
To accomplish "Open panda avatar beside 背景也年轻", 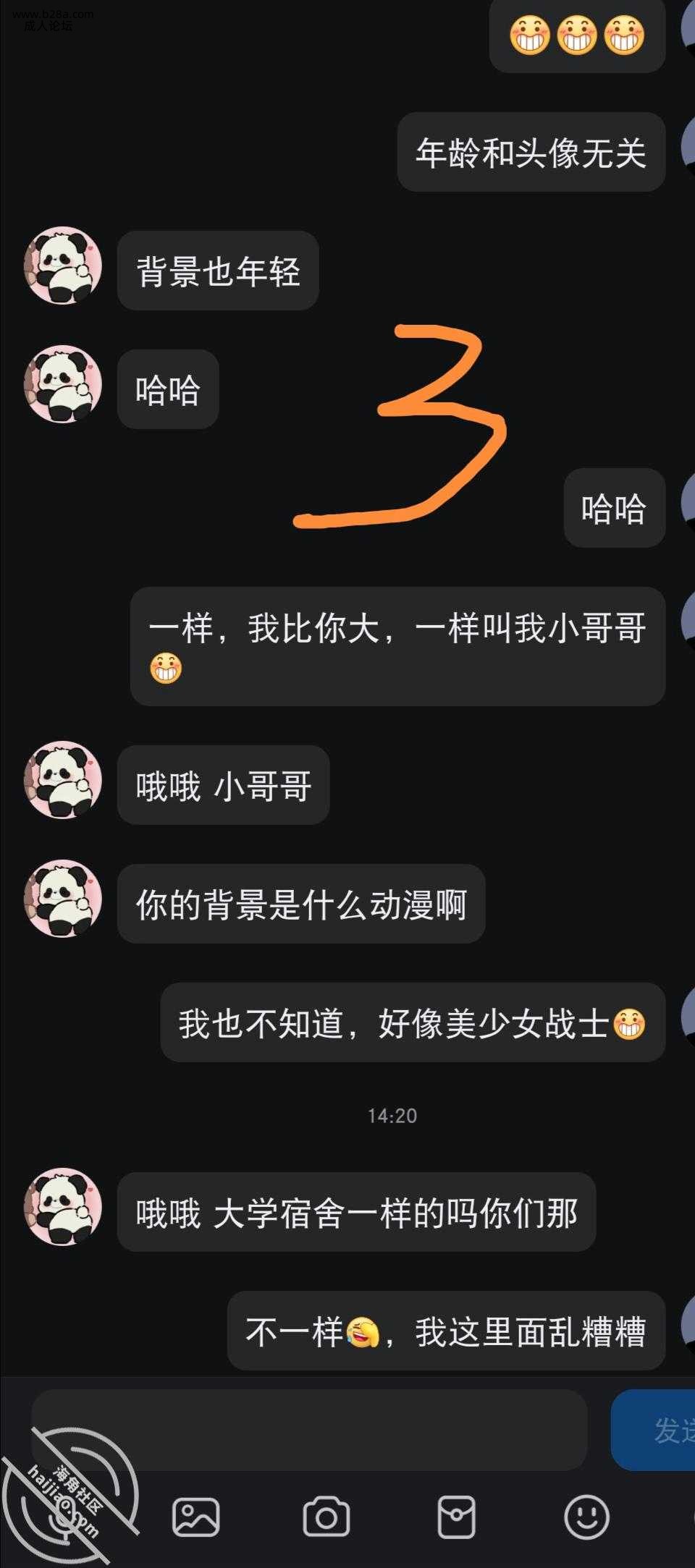I will click(x=63, y=266).
